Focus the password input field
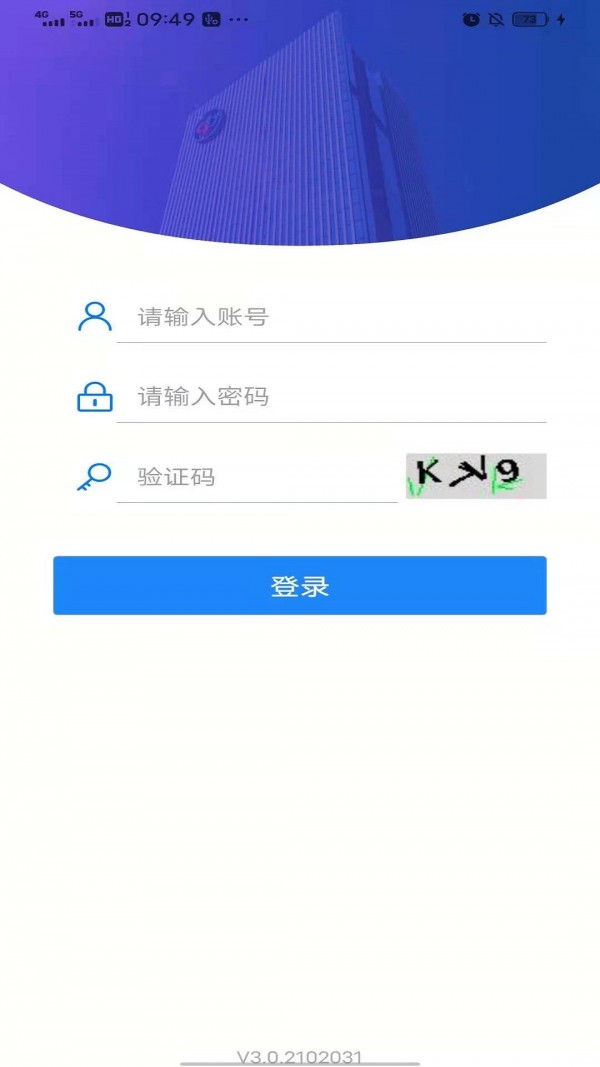 pyautogui.click(x=330, y=397)
